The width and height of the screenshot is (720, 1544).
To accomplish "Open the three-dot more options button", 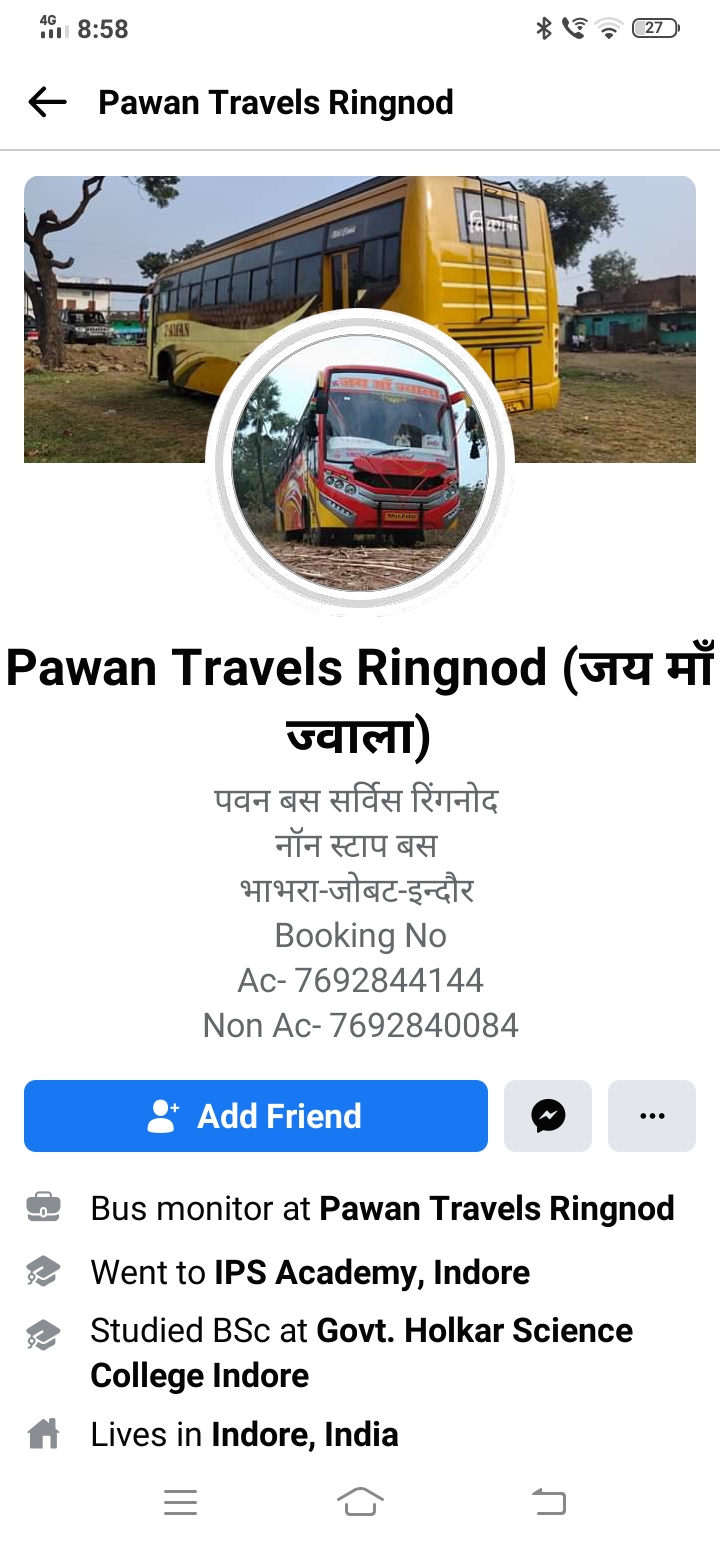I will 652,1116.
